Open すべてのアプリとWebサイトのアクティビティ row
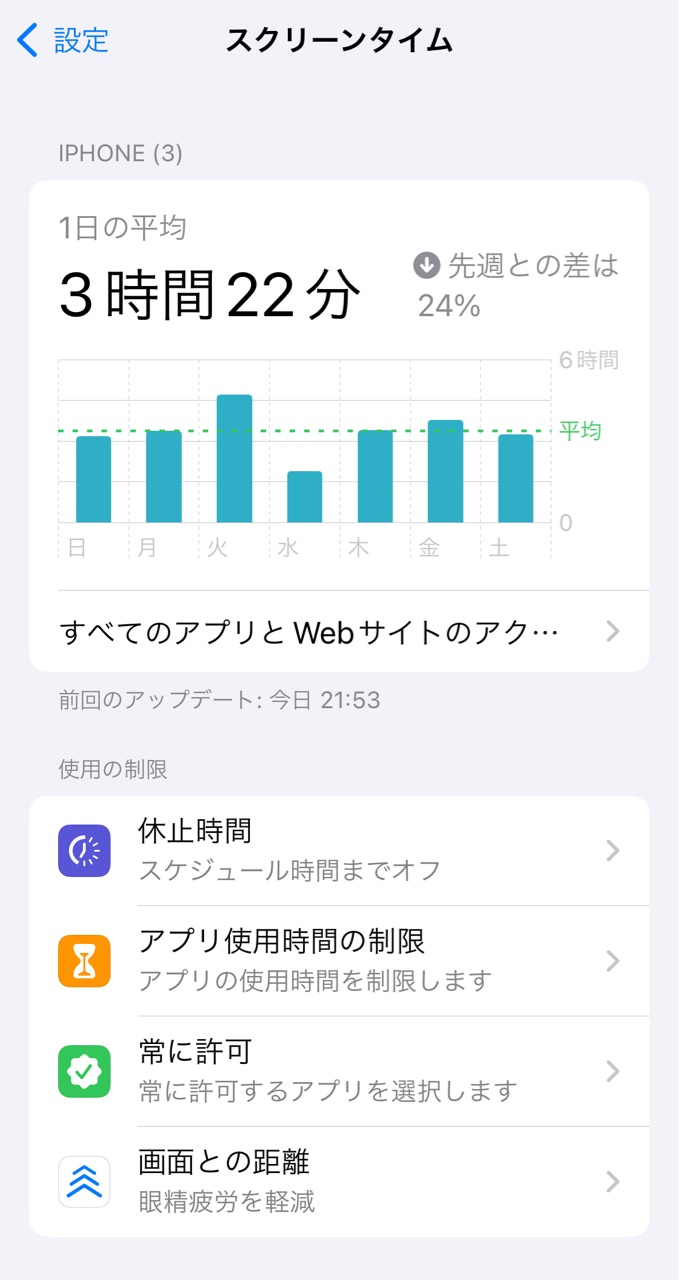 339,631
